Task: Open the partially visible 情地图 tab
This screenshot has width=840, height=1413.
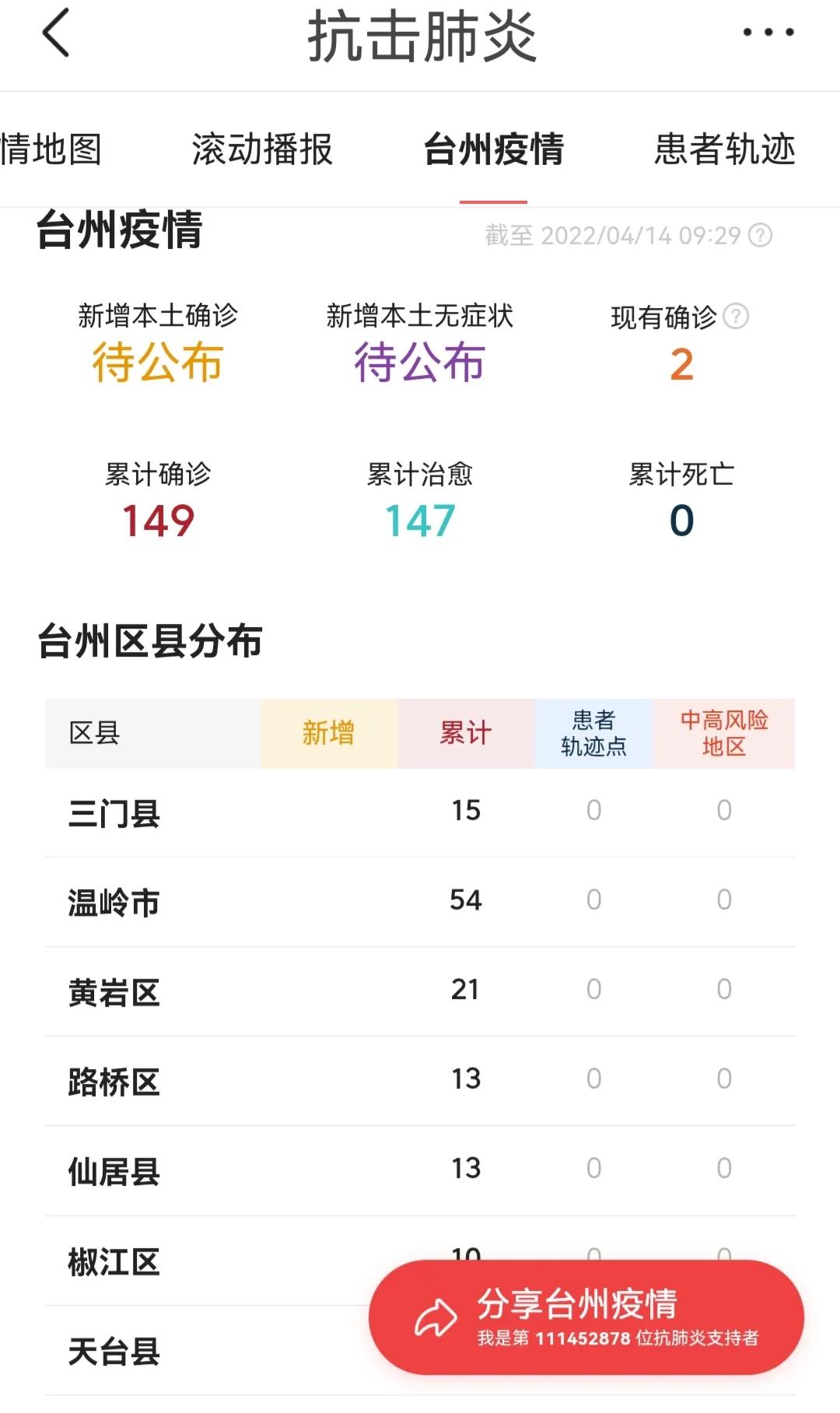Action: click(51, 149)
